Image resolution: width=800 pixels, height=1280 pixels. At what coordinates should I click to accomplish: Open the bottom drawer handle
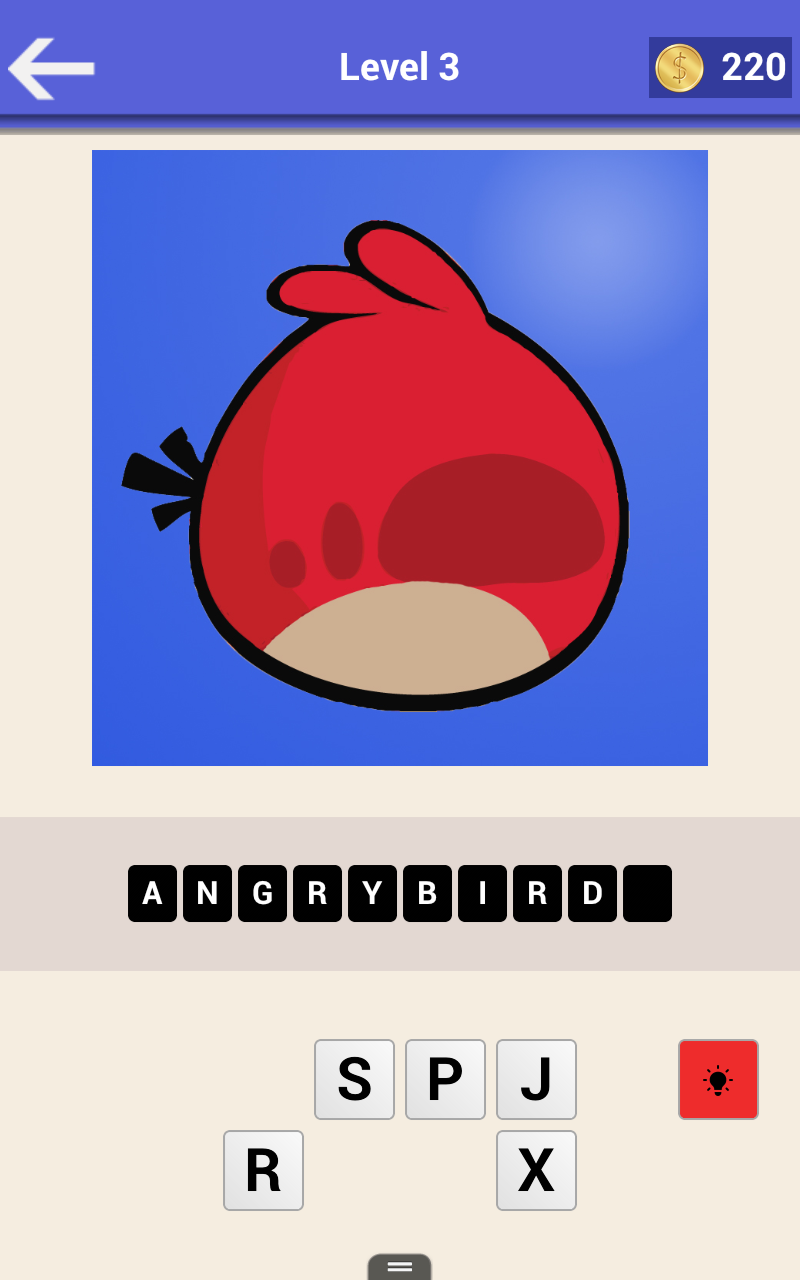pyautogui.click(x=399, y=1266)
